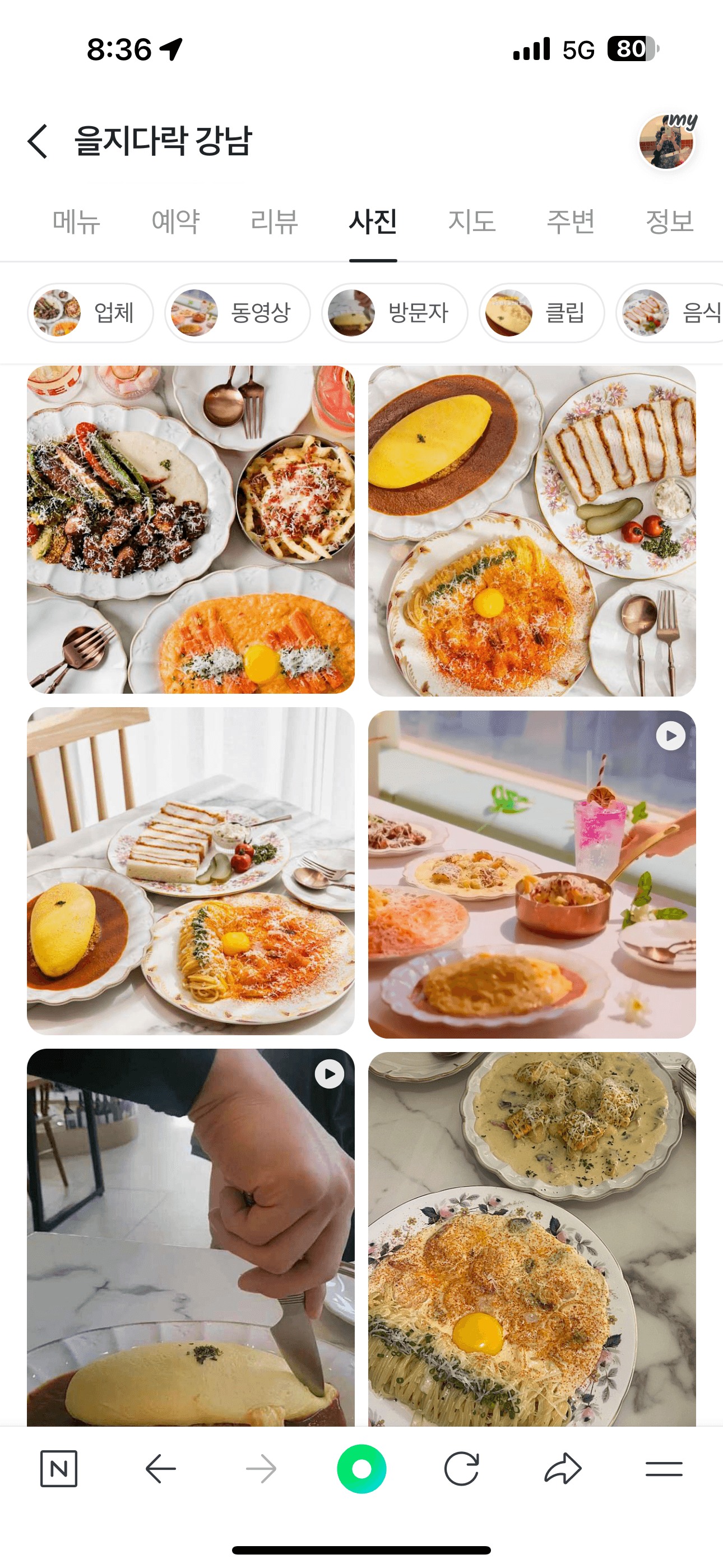Switch to the 정보 tab

tap(669, 222)
